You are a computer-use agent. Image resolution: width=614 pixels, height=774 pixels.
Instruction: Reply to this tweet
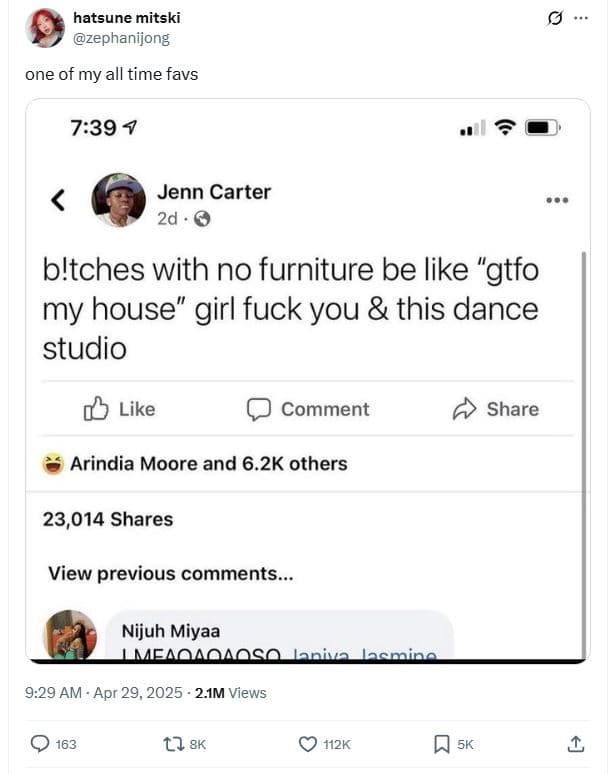click(x=41, y=744)
